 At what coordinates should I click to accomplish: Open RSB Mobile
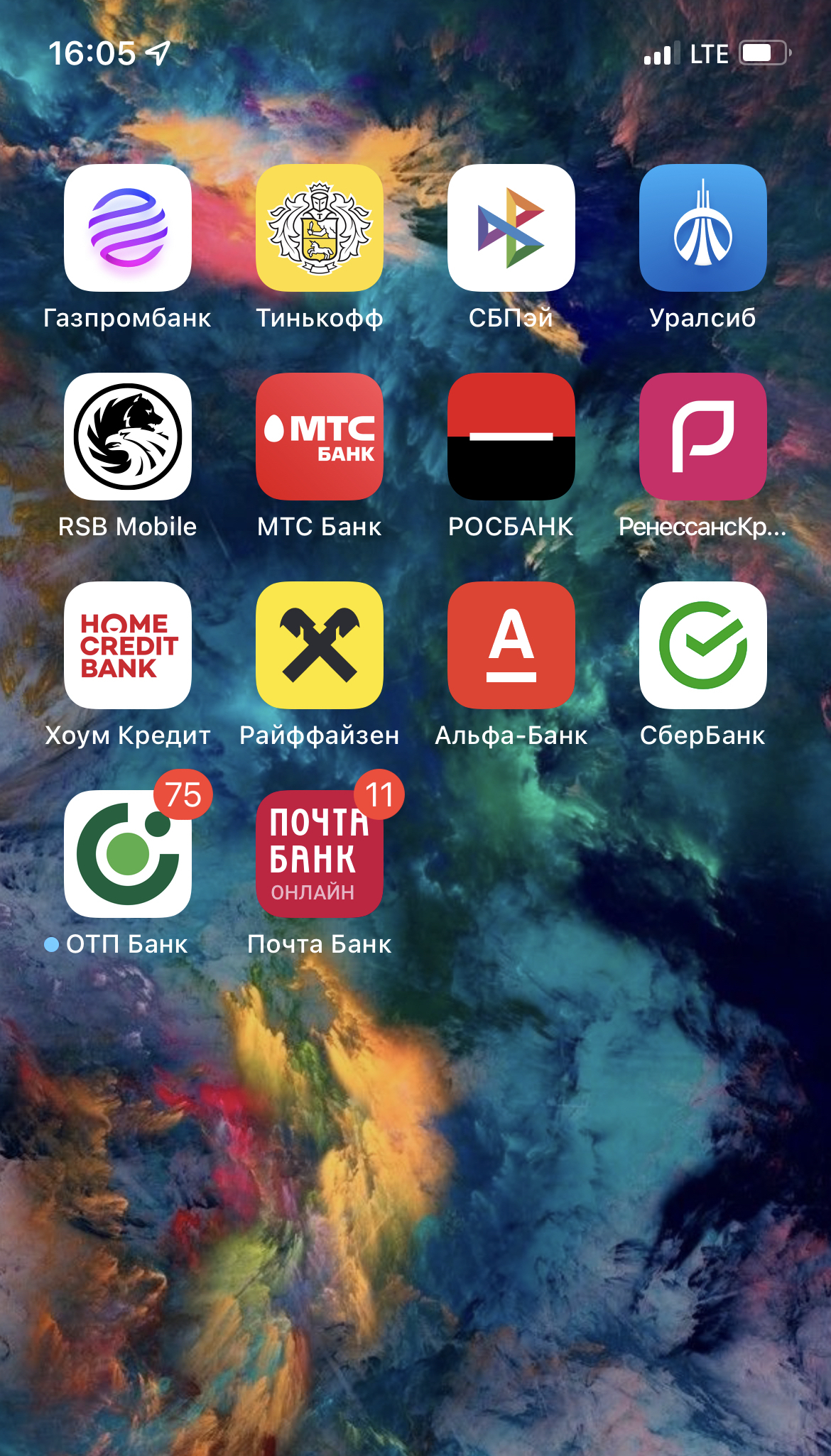(x=128, y=437)
